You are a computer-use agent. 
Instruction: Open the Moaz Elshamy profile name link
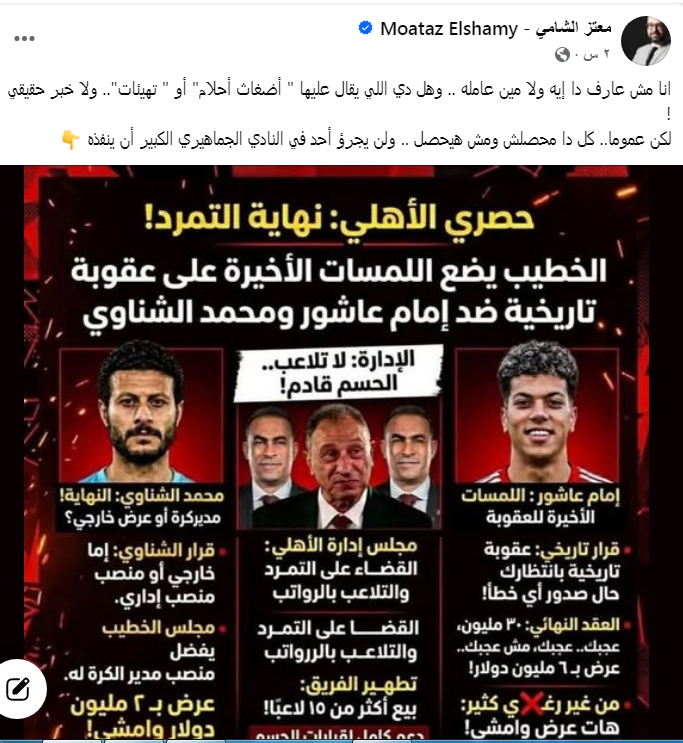click(494, 28)
